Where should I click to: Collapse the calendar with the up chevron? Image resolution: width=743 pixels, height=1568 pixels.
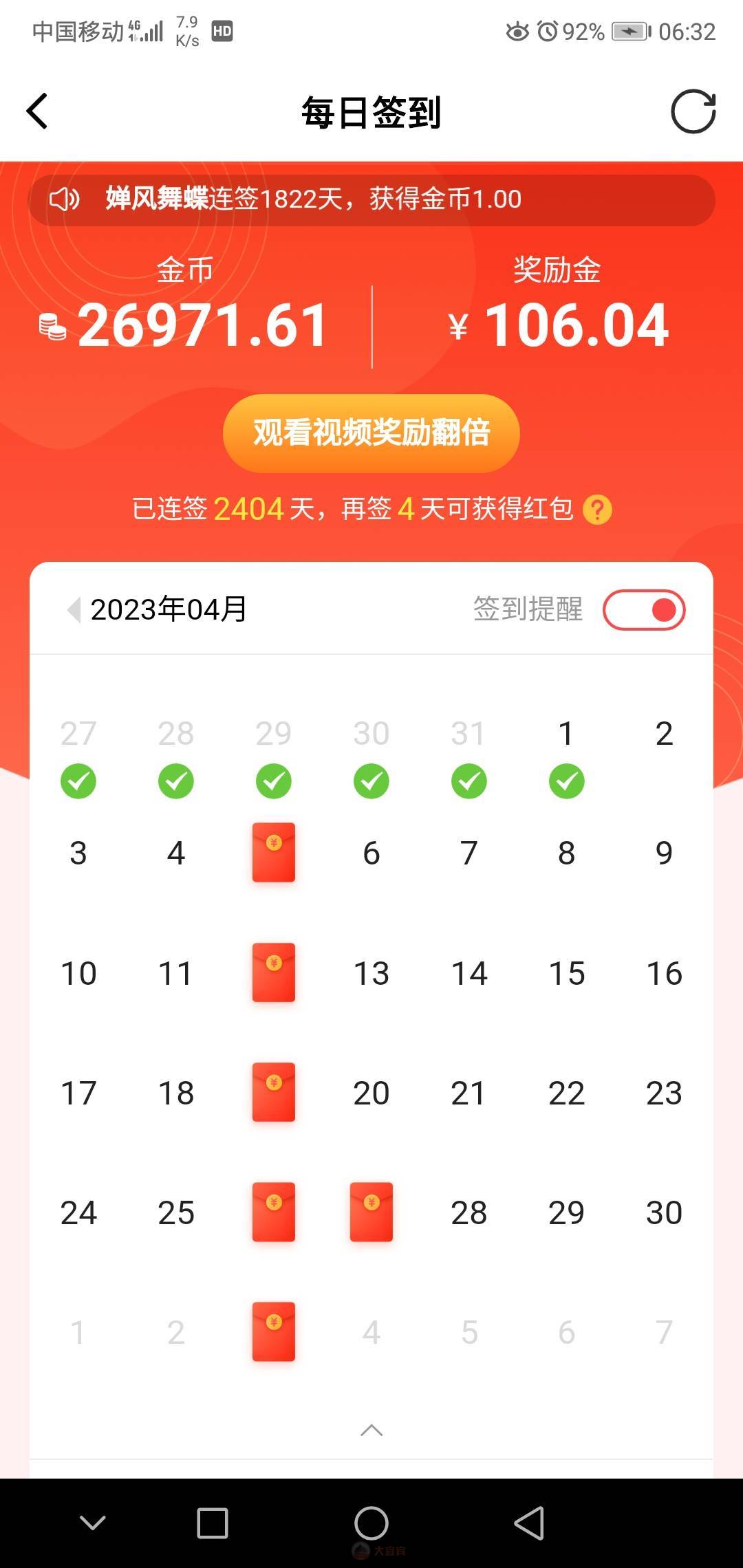tap(371, 1430)
